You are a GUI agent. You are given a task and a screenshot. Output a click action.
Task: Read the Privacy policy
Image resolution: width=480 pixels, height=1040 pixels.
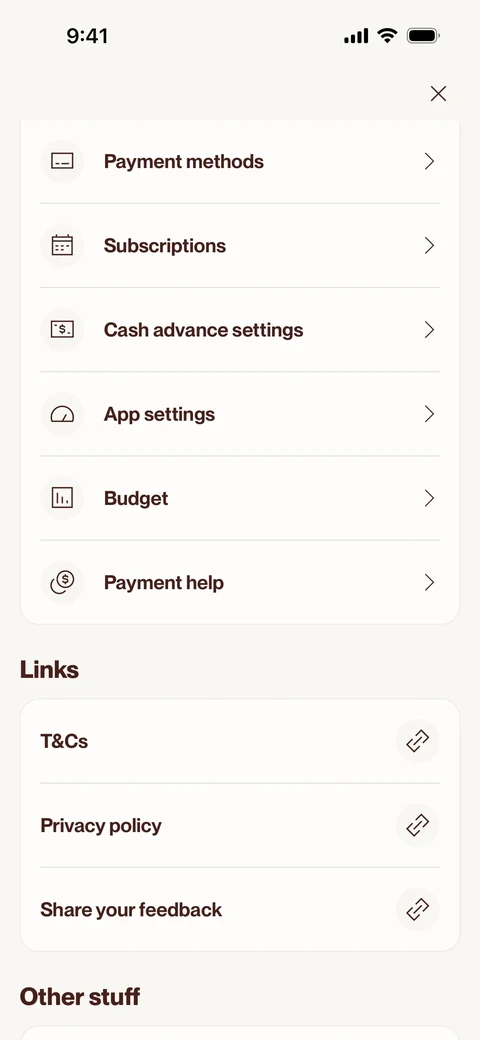click(x=240, y=825)
